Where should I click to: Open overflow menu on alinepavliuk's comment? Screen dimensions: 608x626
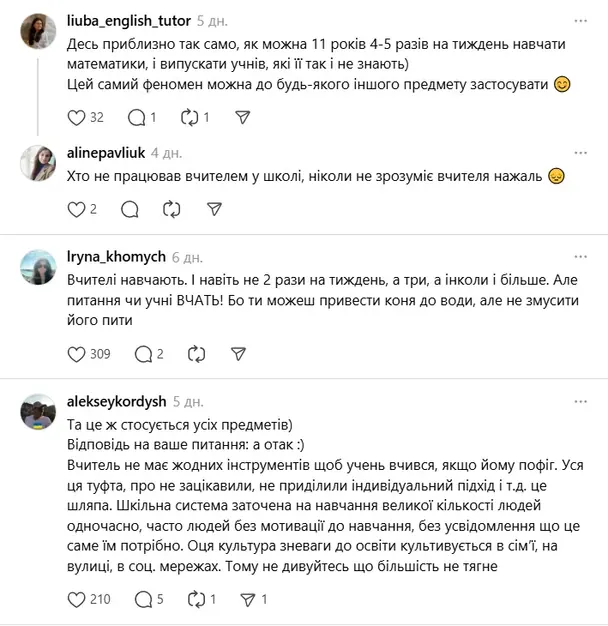581,152
